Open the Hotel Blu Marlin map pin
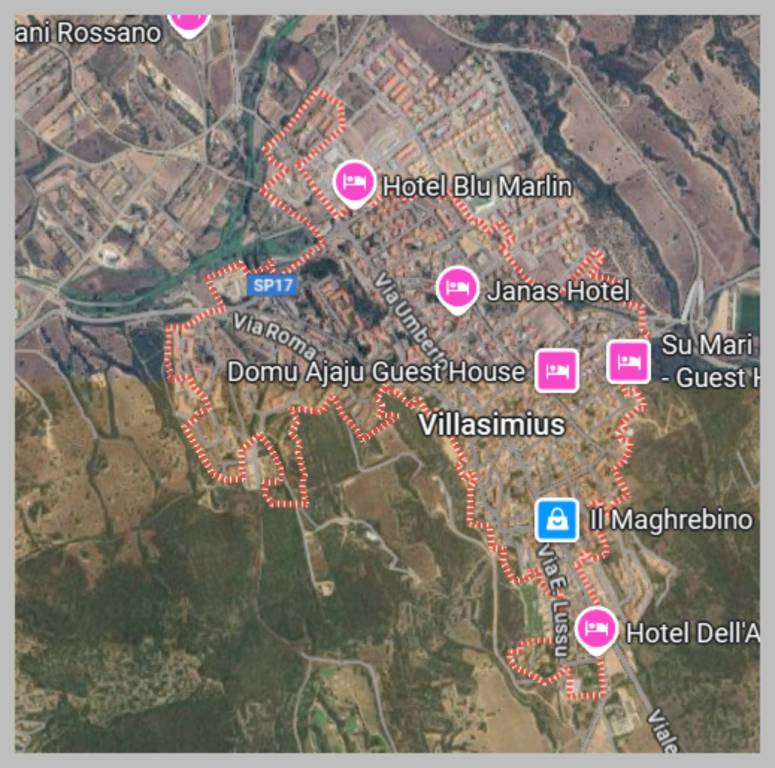 (x=353, y=182)
